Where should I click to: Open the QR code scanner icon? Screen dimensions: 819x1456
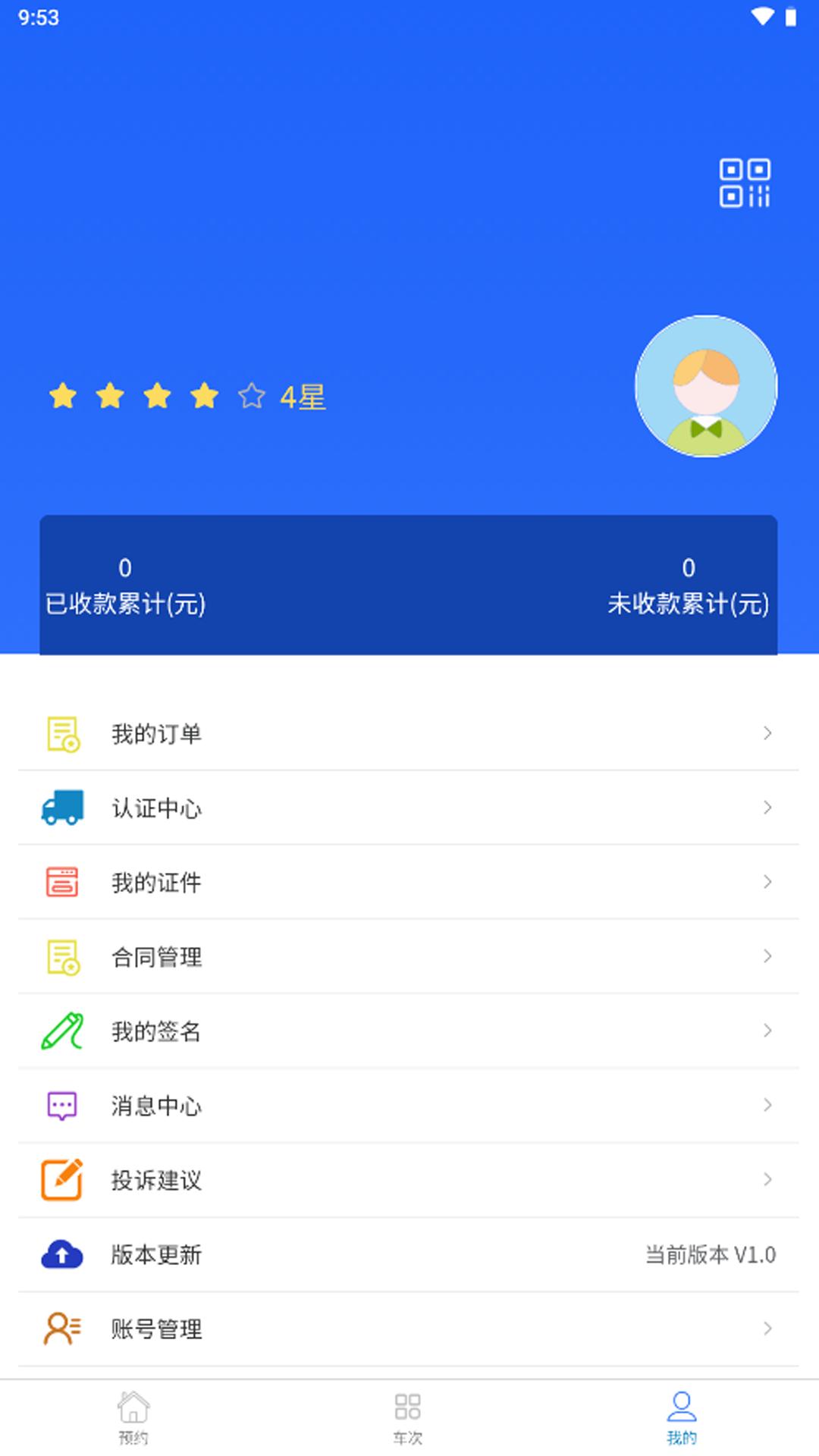(744, 183)
